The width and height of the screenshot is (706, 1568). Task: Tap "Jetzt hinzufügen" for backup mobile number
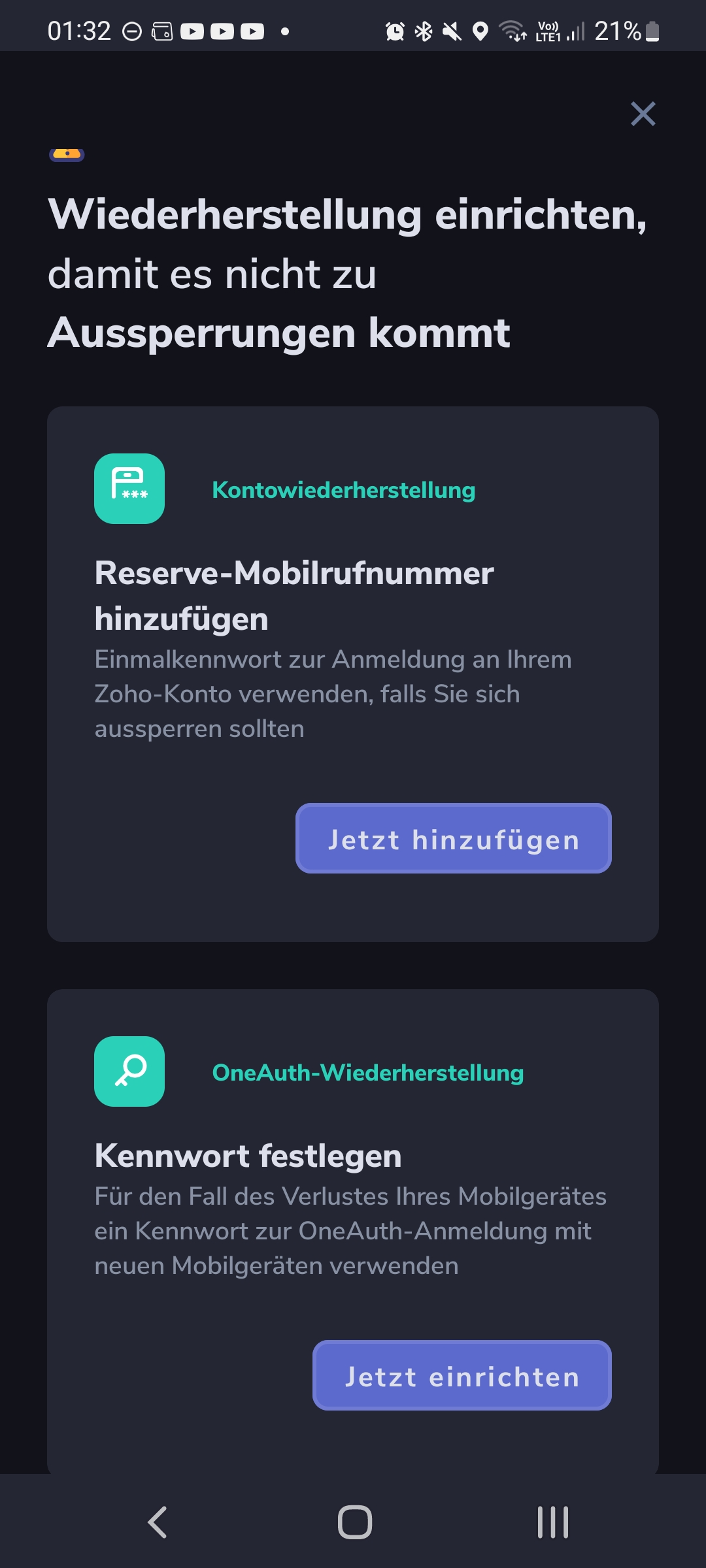pyautogui.click(x=454, y=838)
